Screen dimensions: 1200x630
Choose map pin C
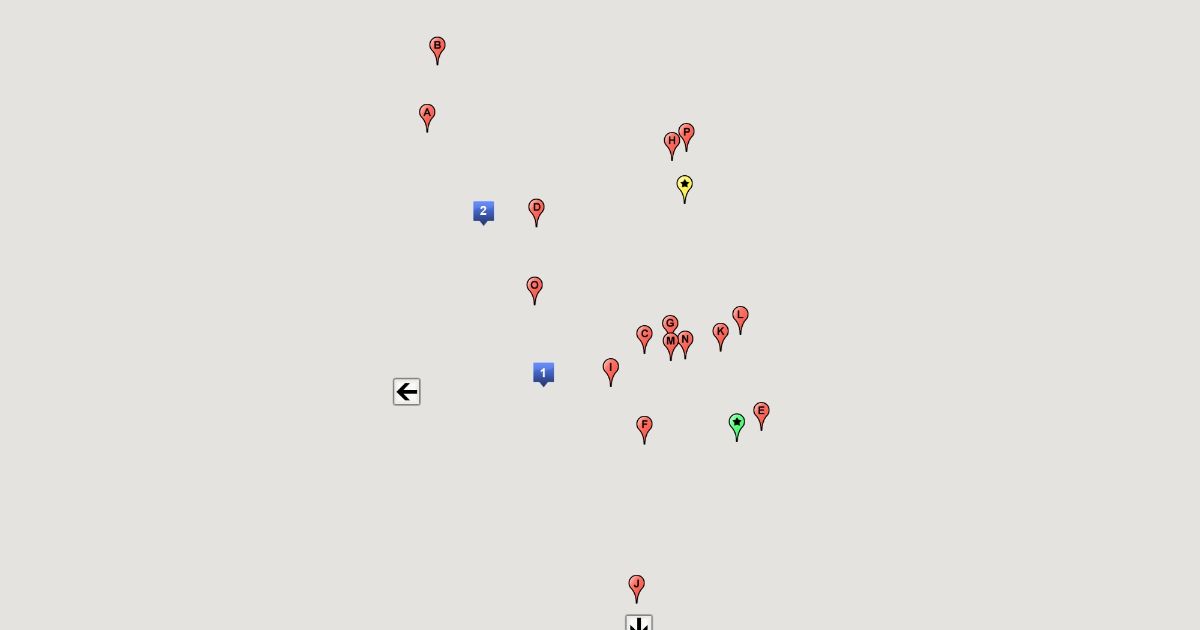[645, 335]
